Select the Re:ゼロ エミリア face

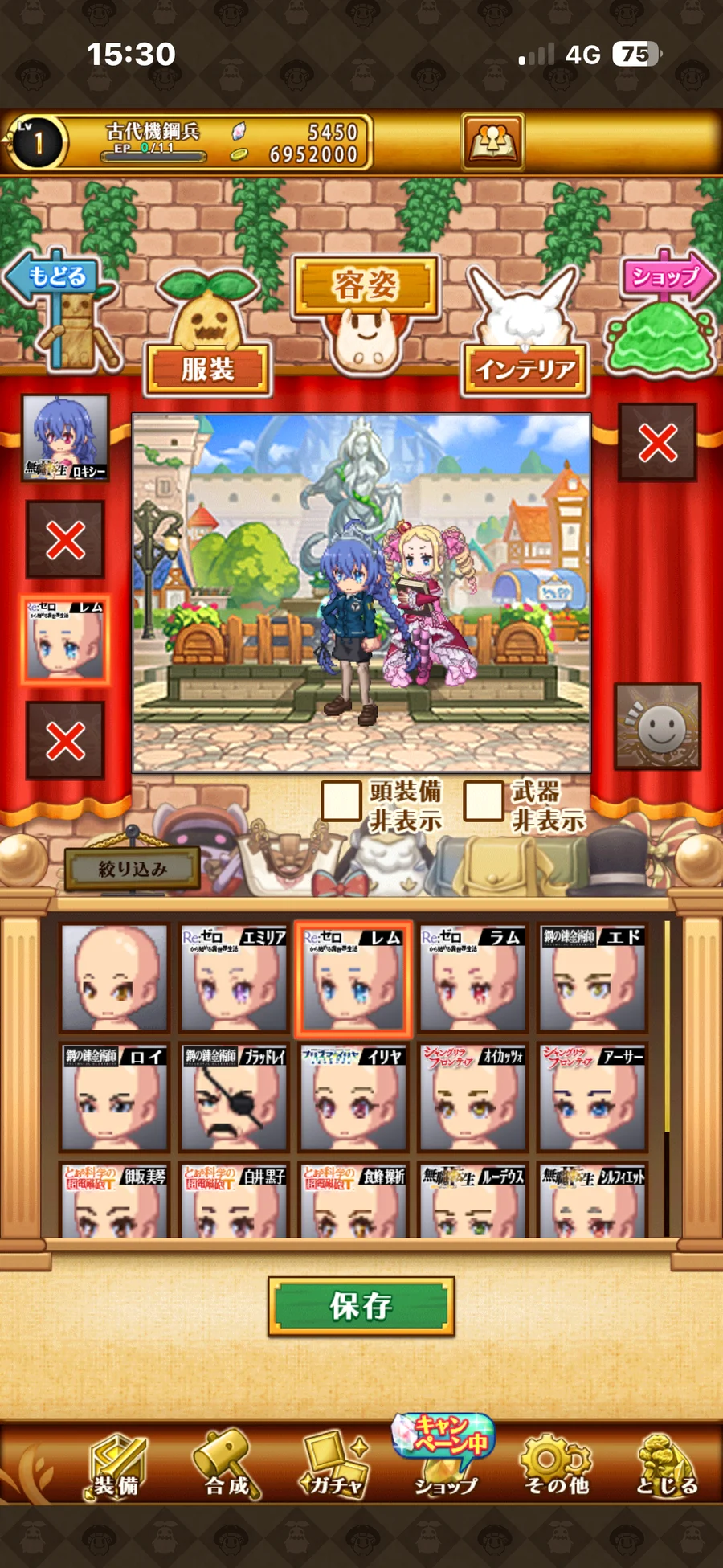[234, 978]
